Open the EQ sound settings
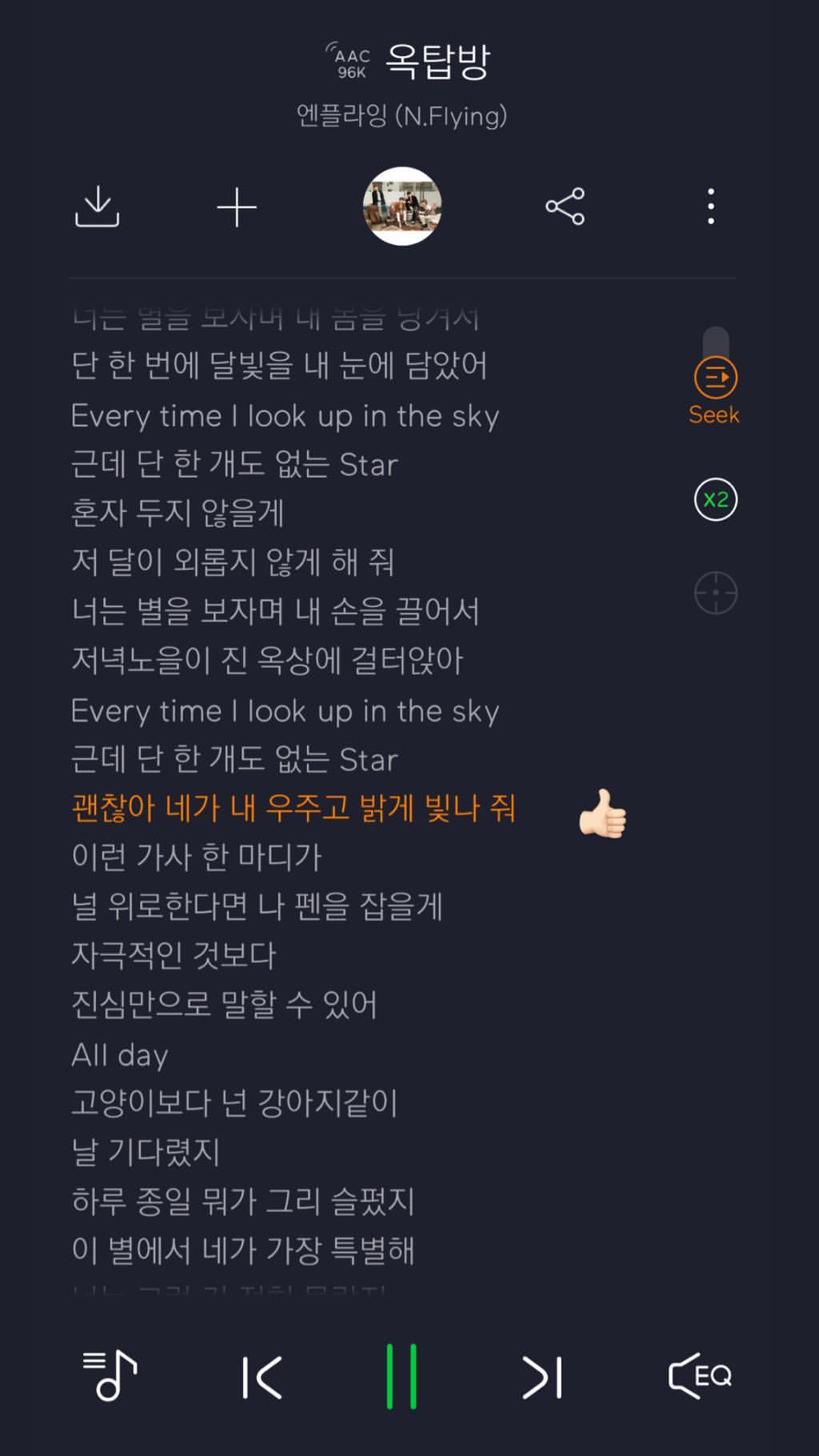 [700, 1375]
